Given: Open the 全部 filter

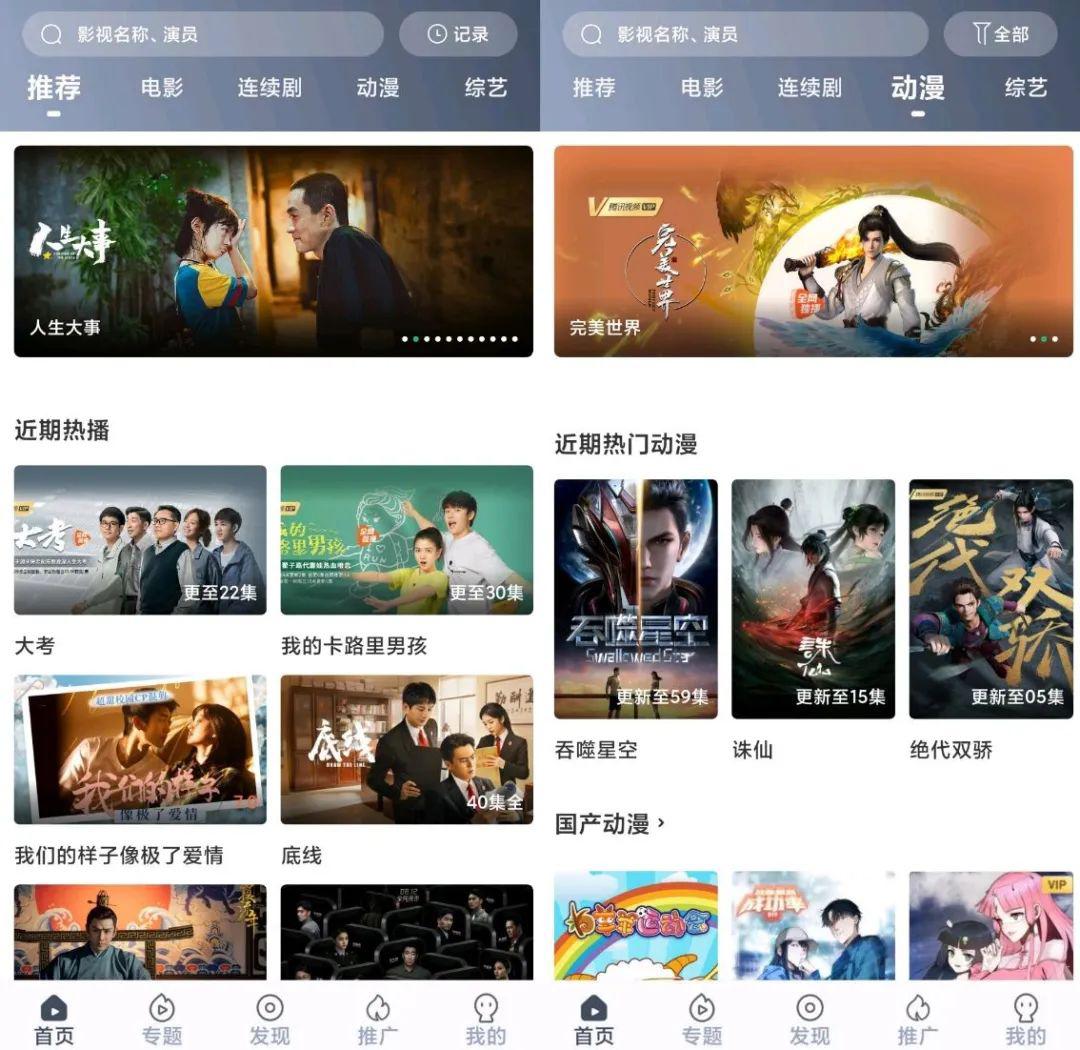Looking at the screenshot, I should (x=1000, y=34).
